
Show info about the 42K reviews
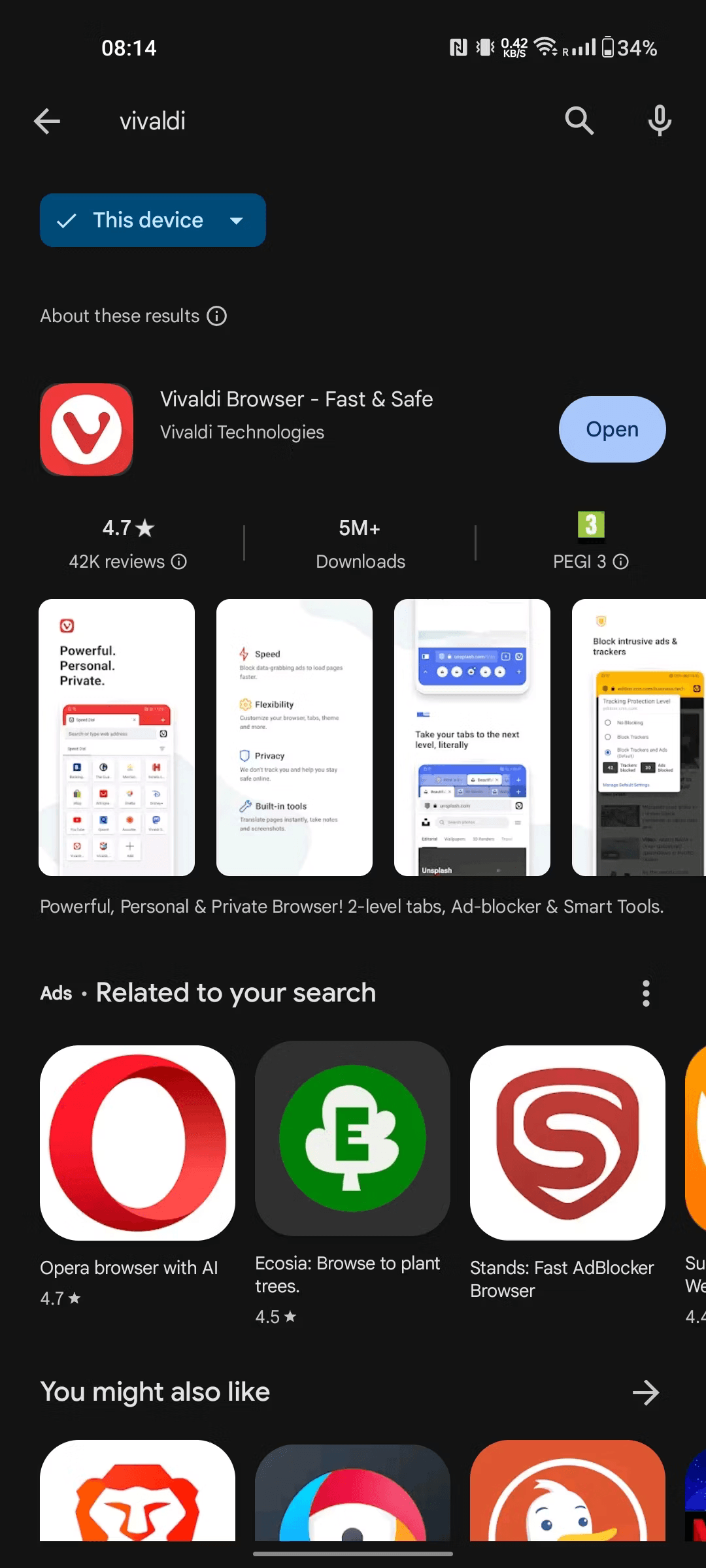(x=179, y=562)
